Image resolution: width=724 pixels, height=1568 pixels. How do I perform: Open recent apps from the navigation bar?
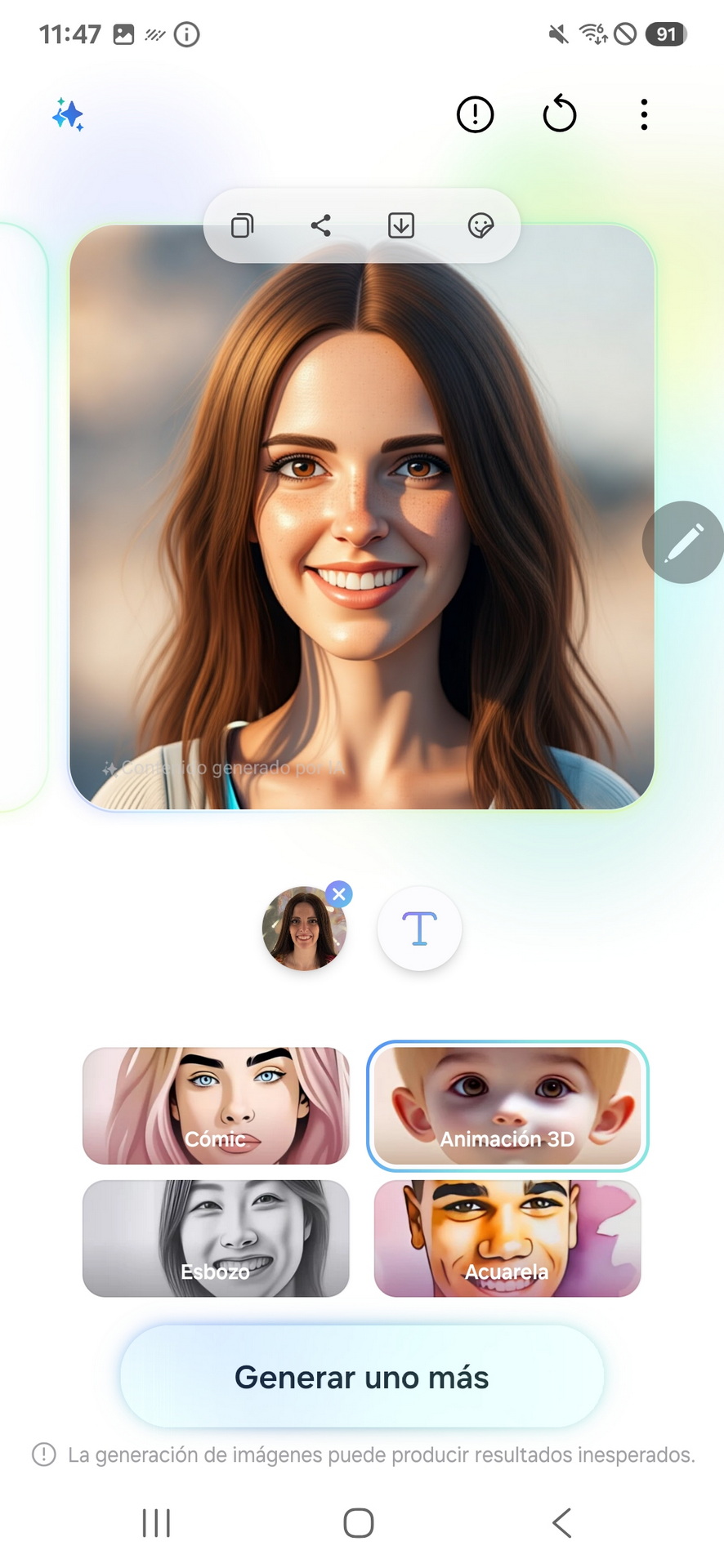click(156, 1523)
